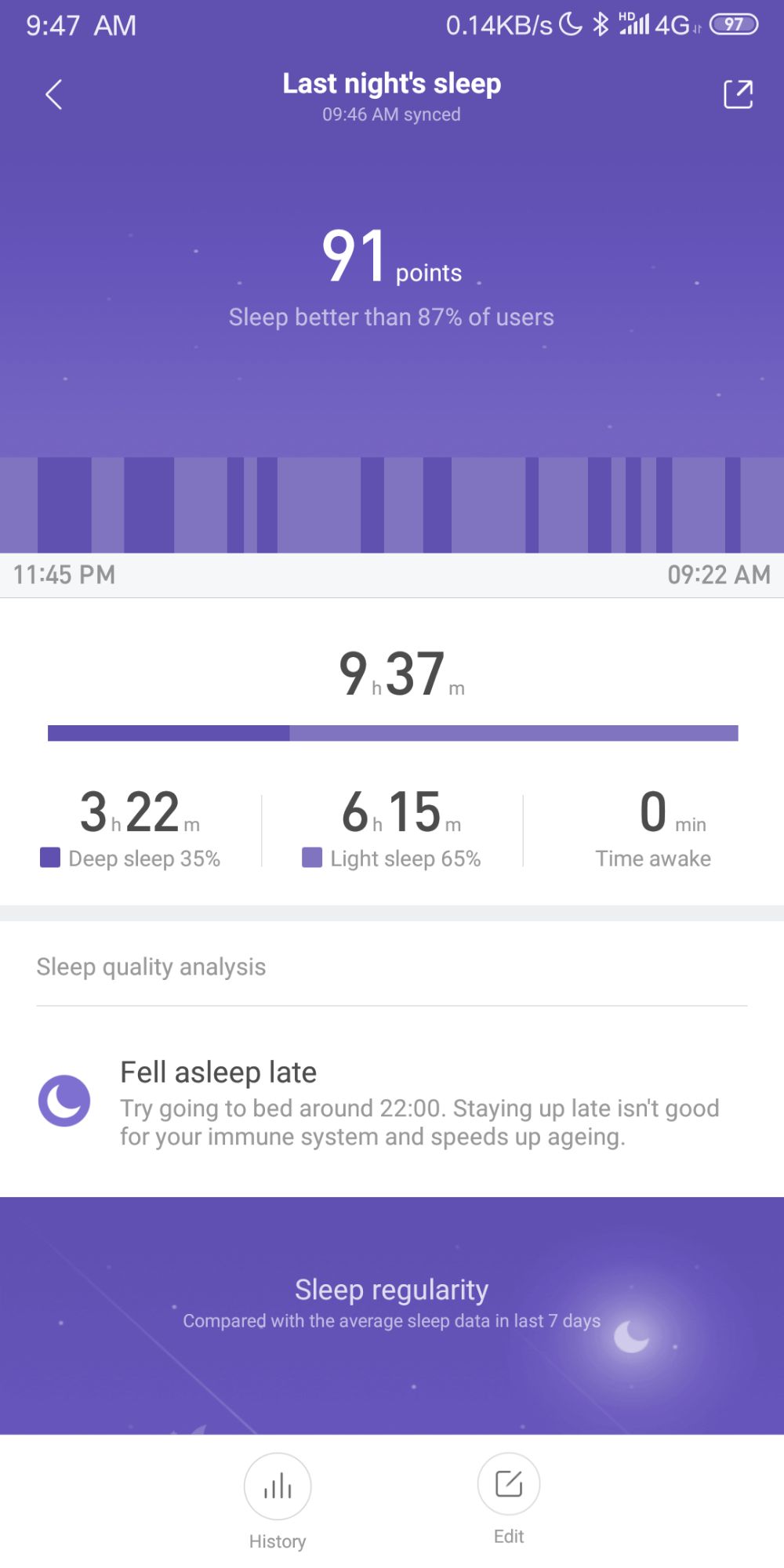Image resolution: width=784 pixels, height=1568 pixels.
Task: Go back using the top arrow
Action: (x=53, y=95)
